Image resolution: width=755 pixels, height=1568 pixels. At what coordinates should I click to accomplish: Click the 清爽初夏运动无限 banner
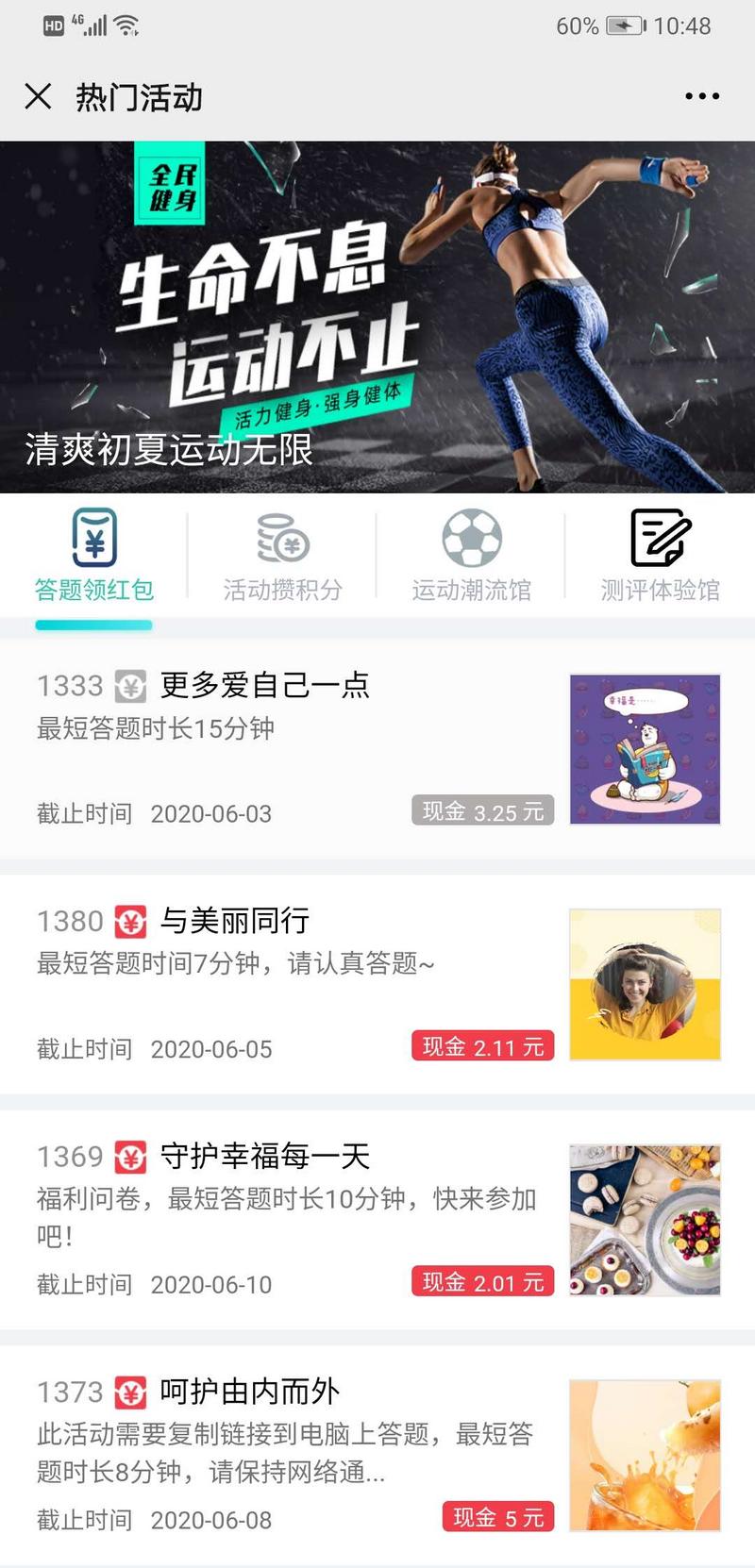(x=377, y=316)
